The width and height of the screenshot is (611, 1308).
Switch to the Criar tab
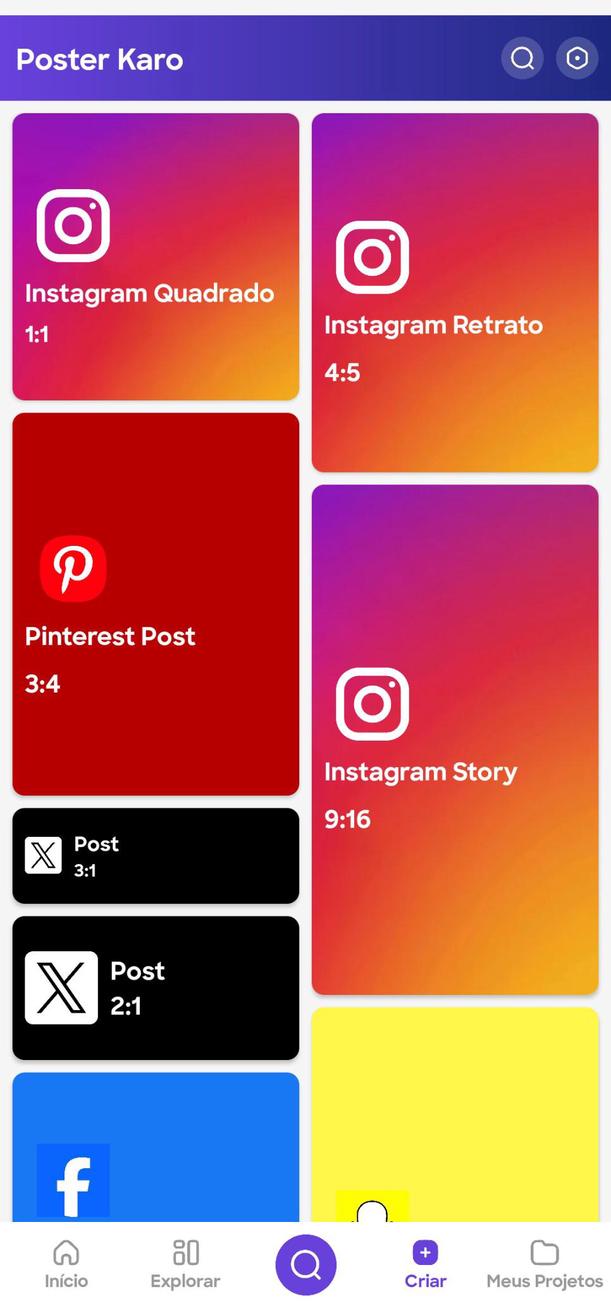pyautogui.click(x=425, y=1265)
